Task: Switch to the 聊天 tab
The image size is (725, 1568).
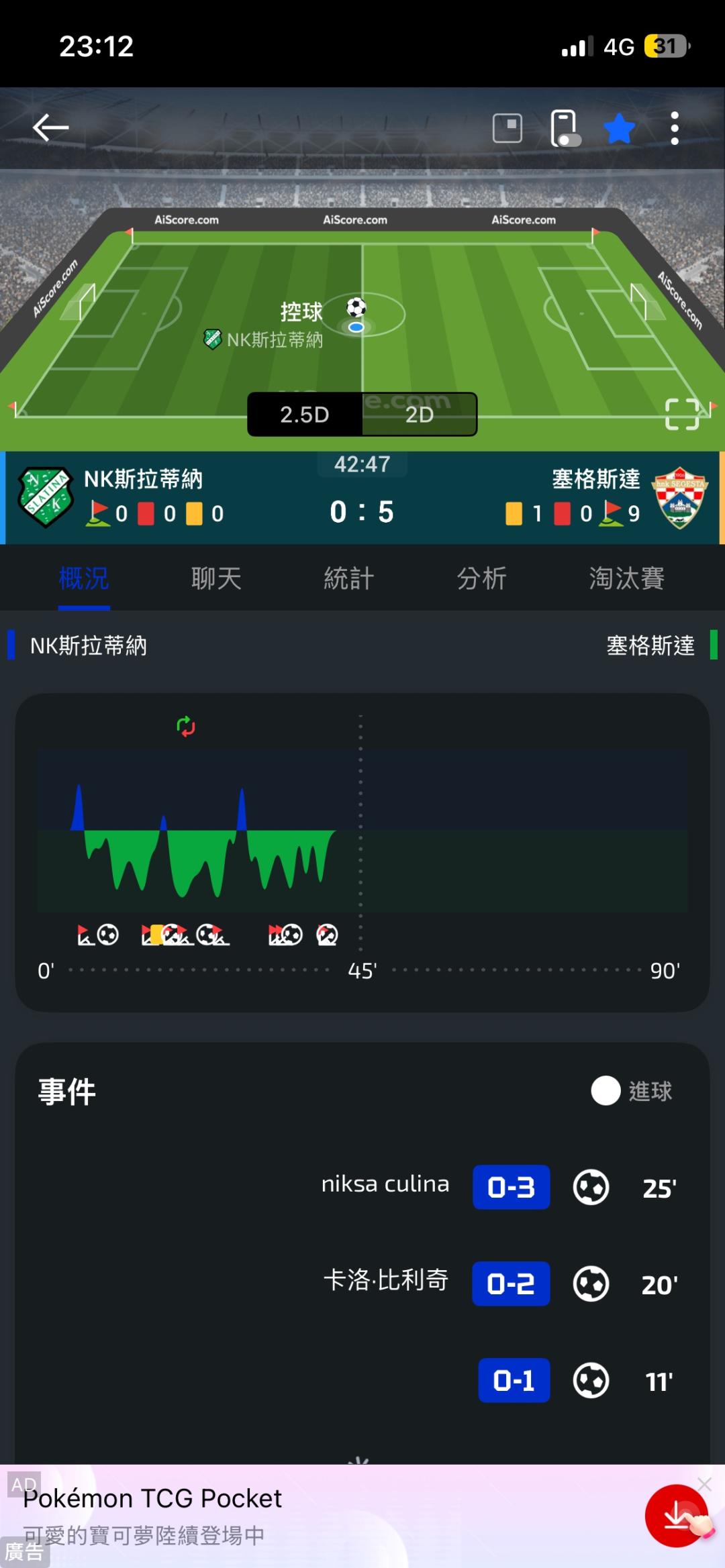Action: 216,578
